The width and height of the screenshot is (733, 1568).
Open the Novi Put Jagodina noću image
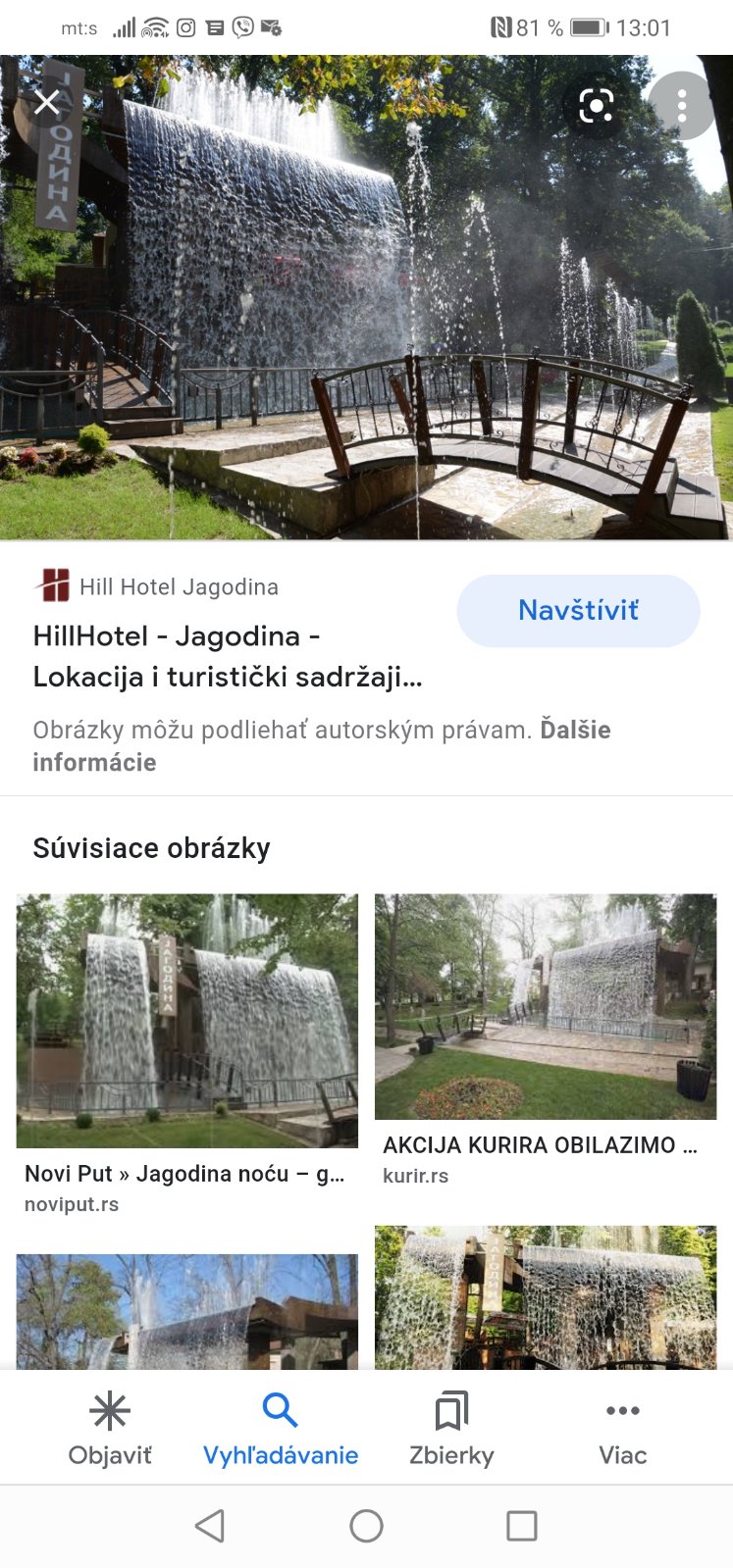click(x=186, y=1021)
